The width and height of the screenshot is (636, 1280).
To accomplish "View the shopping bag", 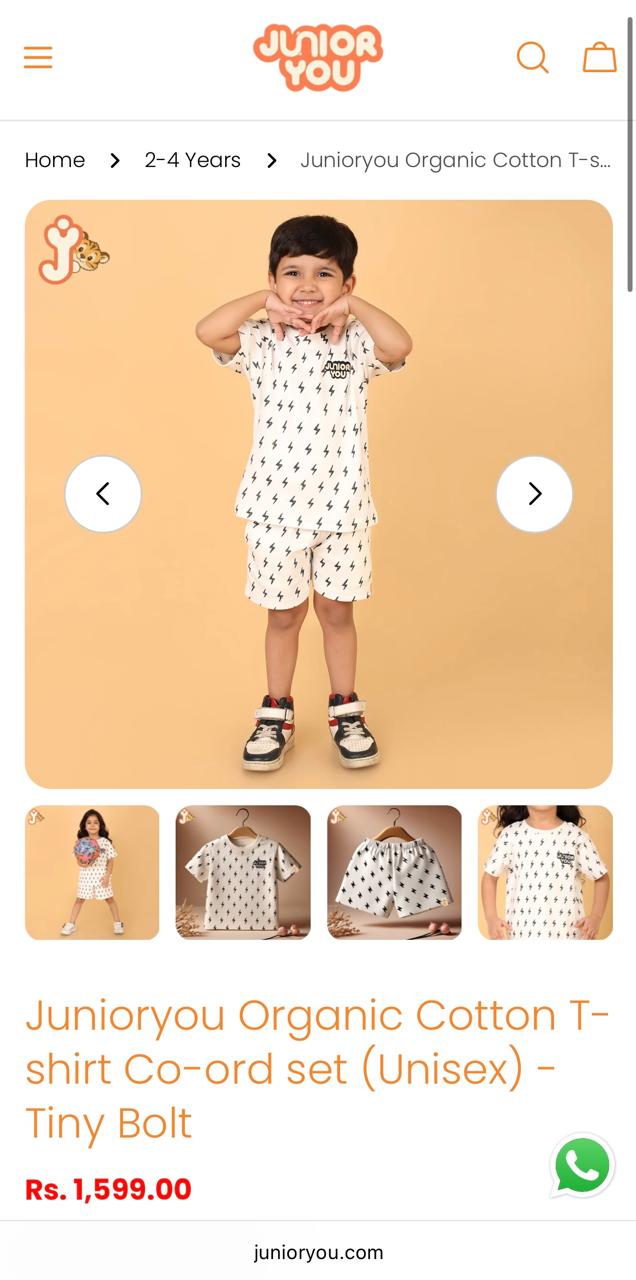I will [x=600, y=57].
